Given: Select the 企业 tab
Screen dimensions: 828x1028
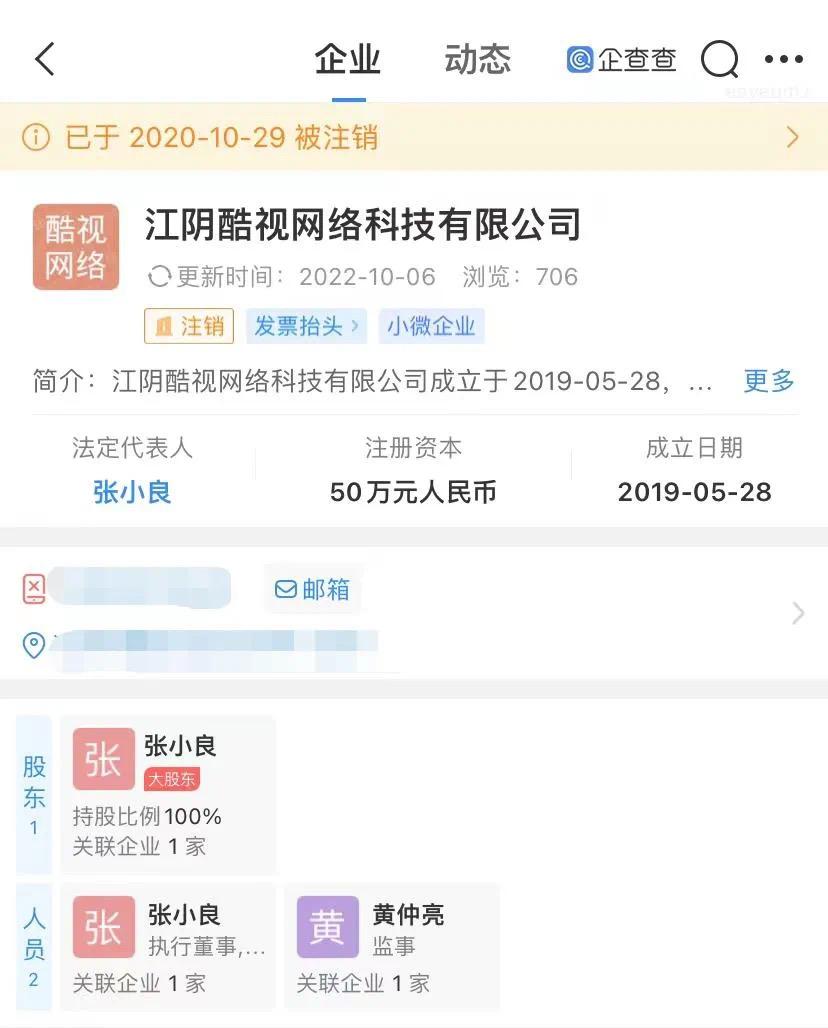Looking at the screenshot, I should (348, 60).
